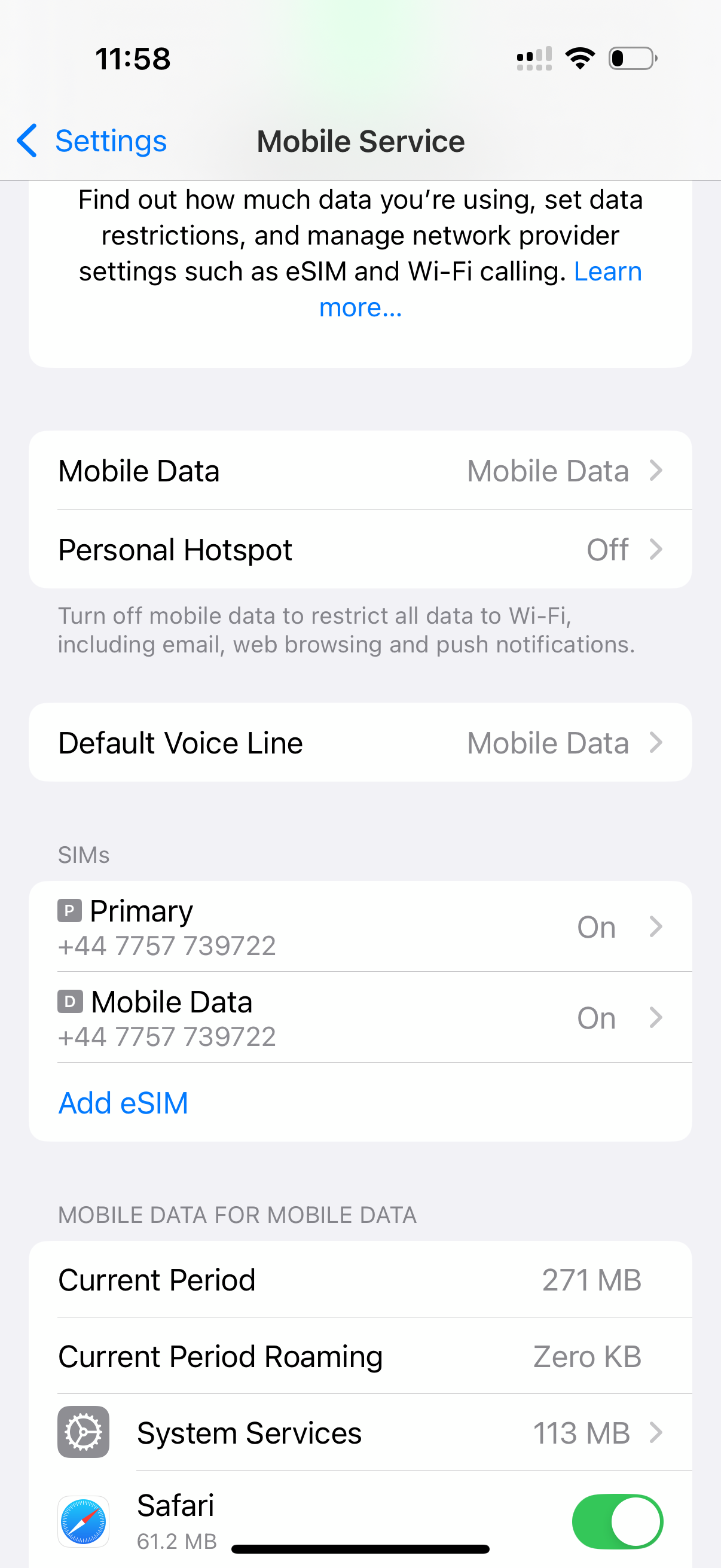View System Services data usage
This screenshot has width=721, height=1568.
(x=360, y=1432)
